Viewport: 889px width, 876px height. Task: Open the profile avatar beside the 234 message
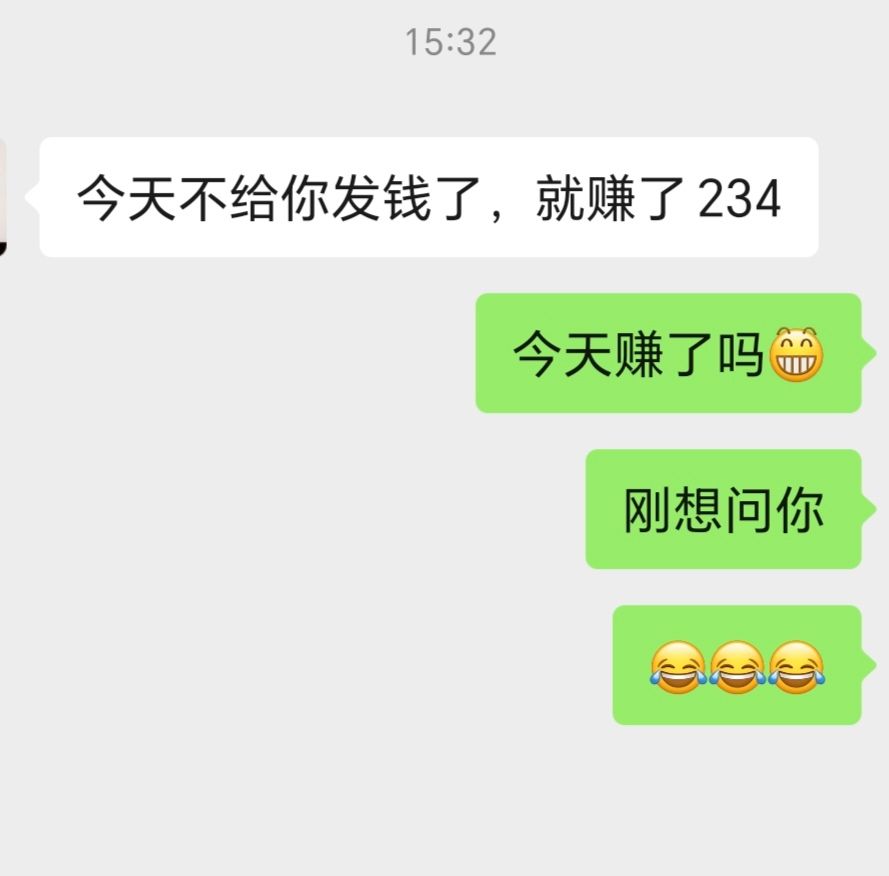(3, 197)
